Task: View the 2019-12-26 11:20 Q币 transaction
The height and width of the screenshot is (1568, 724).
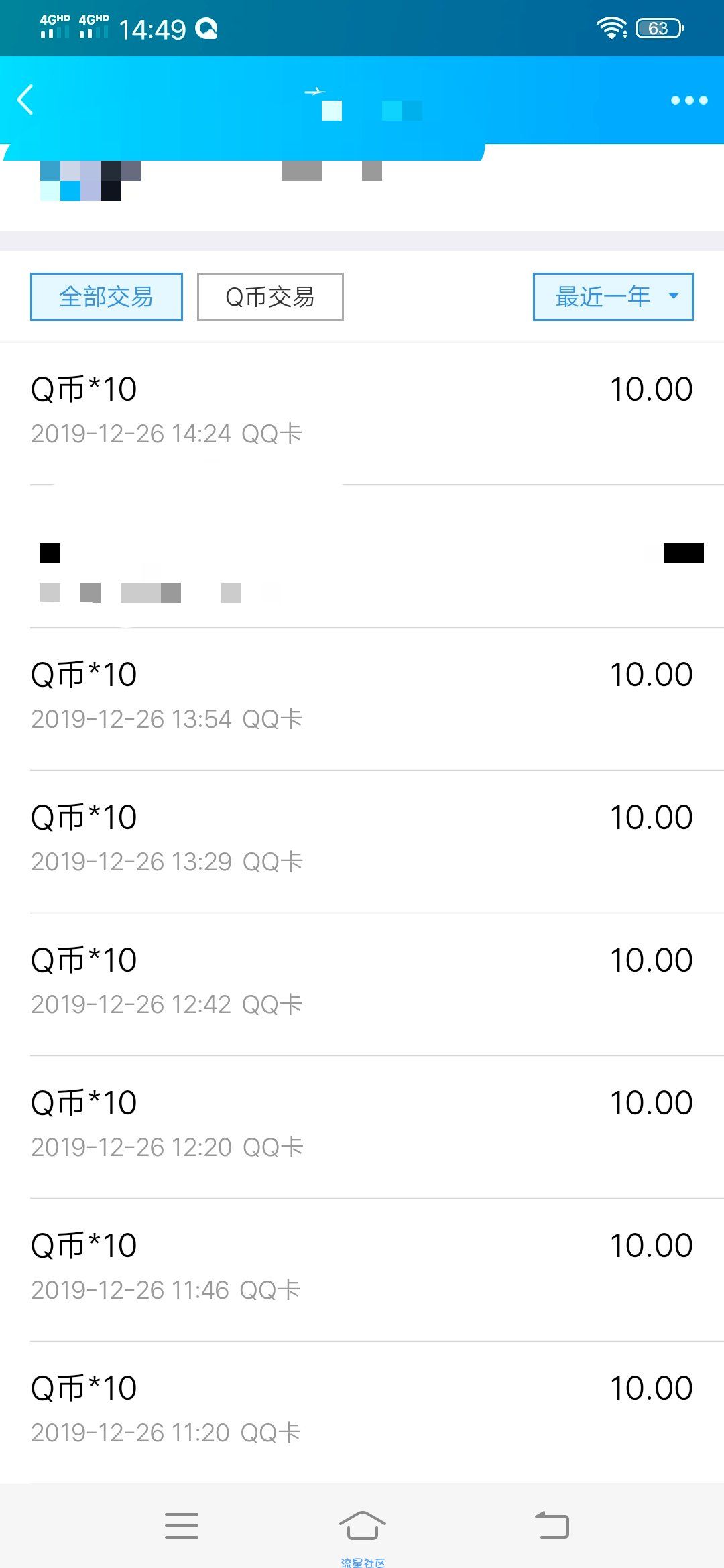Action: [362, 1413]
